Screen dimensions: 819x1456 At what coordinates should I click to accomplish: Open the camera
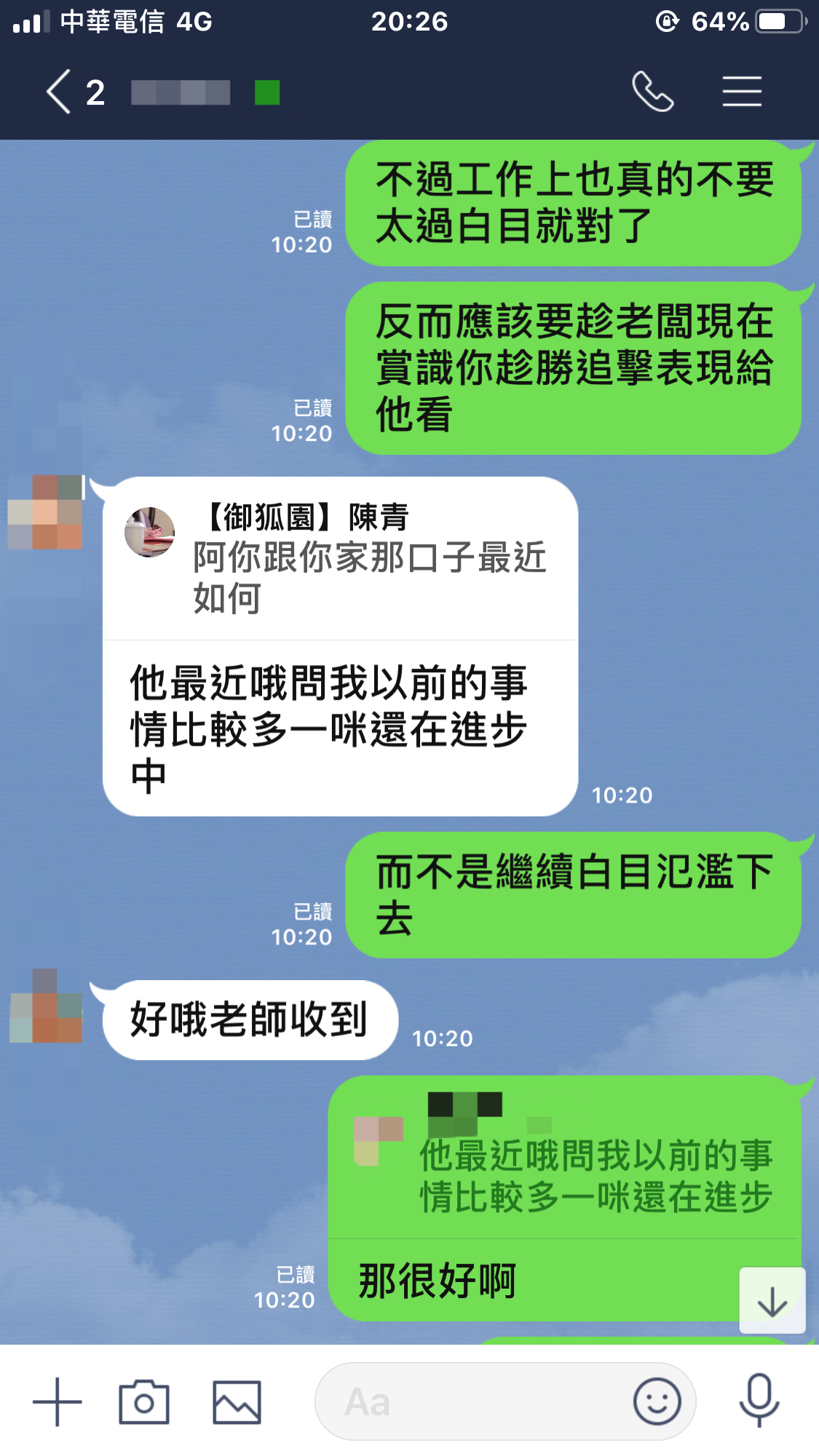144,1401
